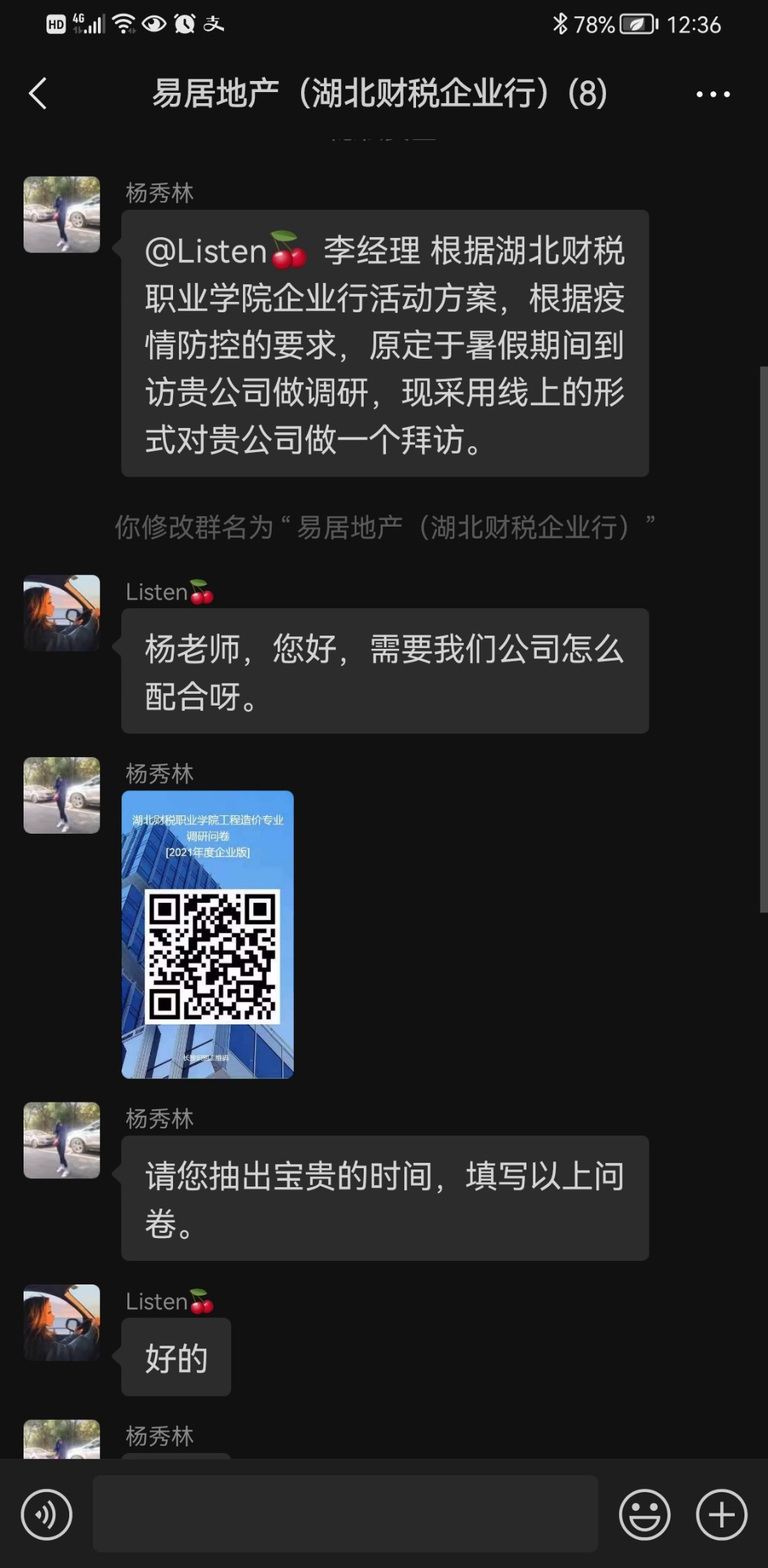
Task: Open Listen's avatar beside the 好的 message
Action: pyautogui.click(x=62, y=1322)
